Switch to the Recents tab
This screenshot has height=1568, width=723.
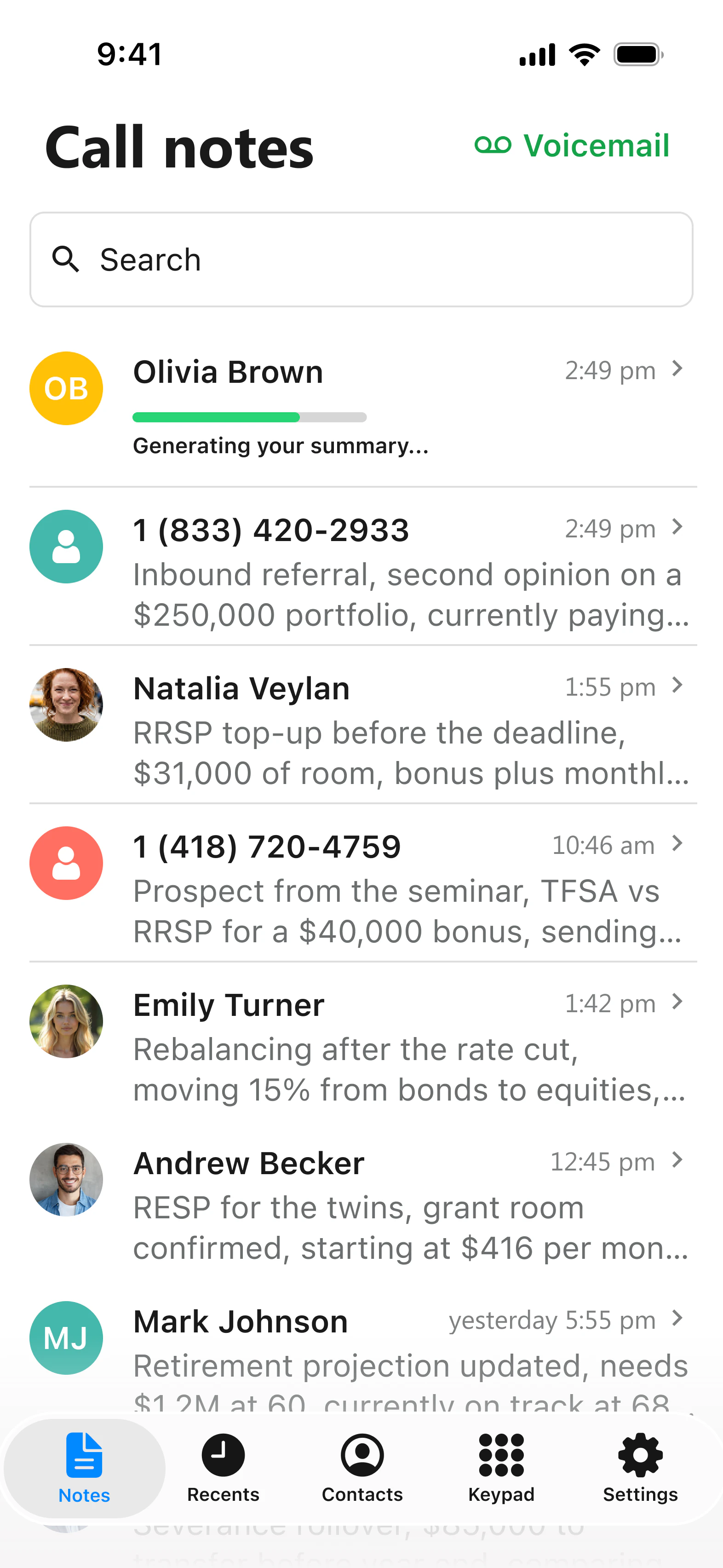tap(224, 1468)
